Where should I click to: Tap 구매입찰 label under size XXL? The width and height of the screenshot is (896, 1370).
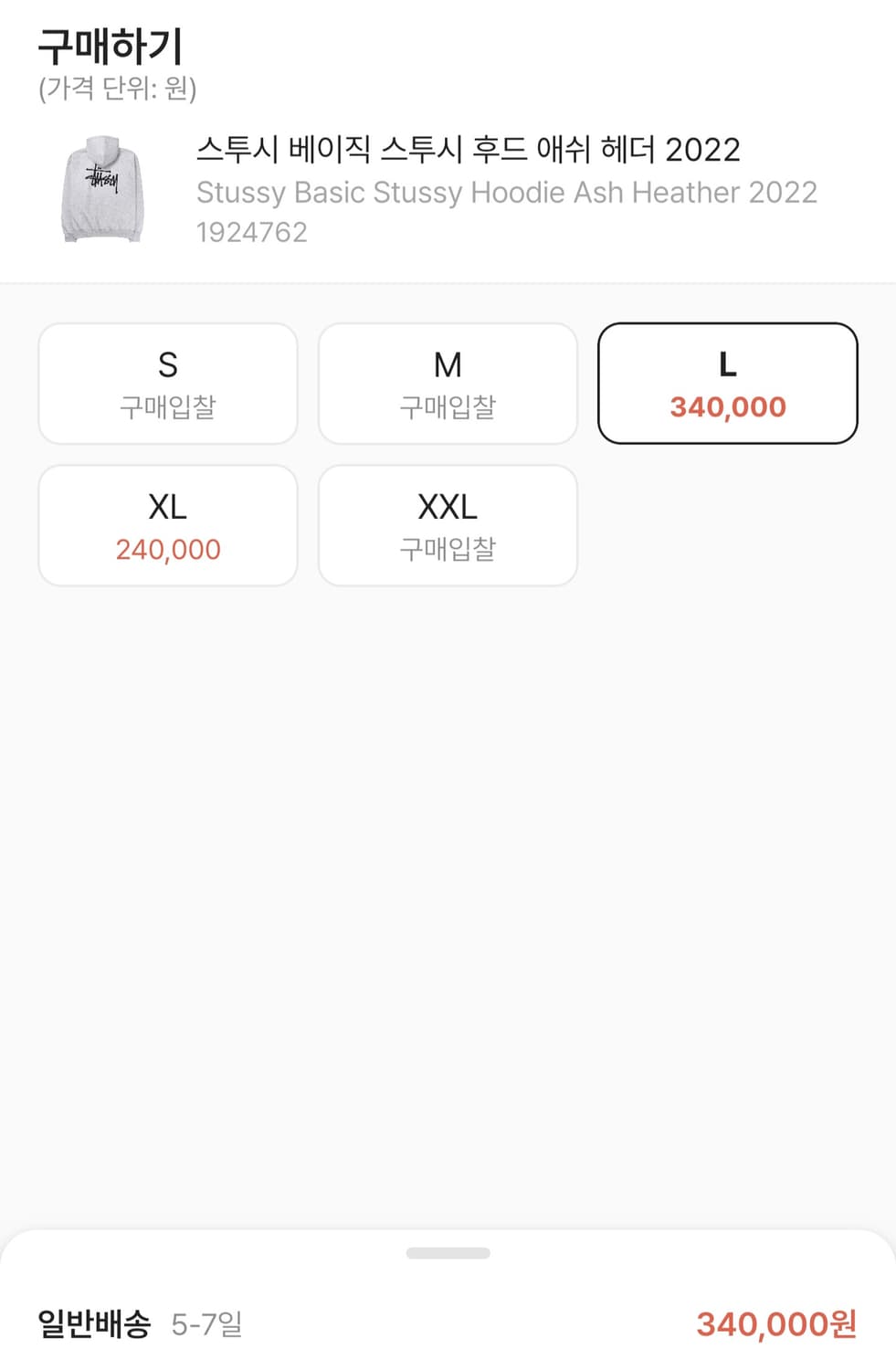click(447, 549)
